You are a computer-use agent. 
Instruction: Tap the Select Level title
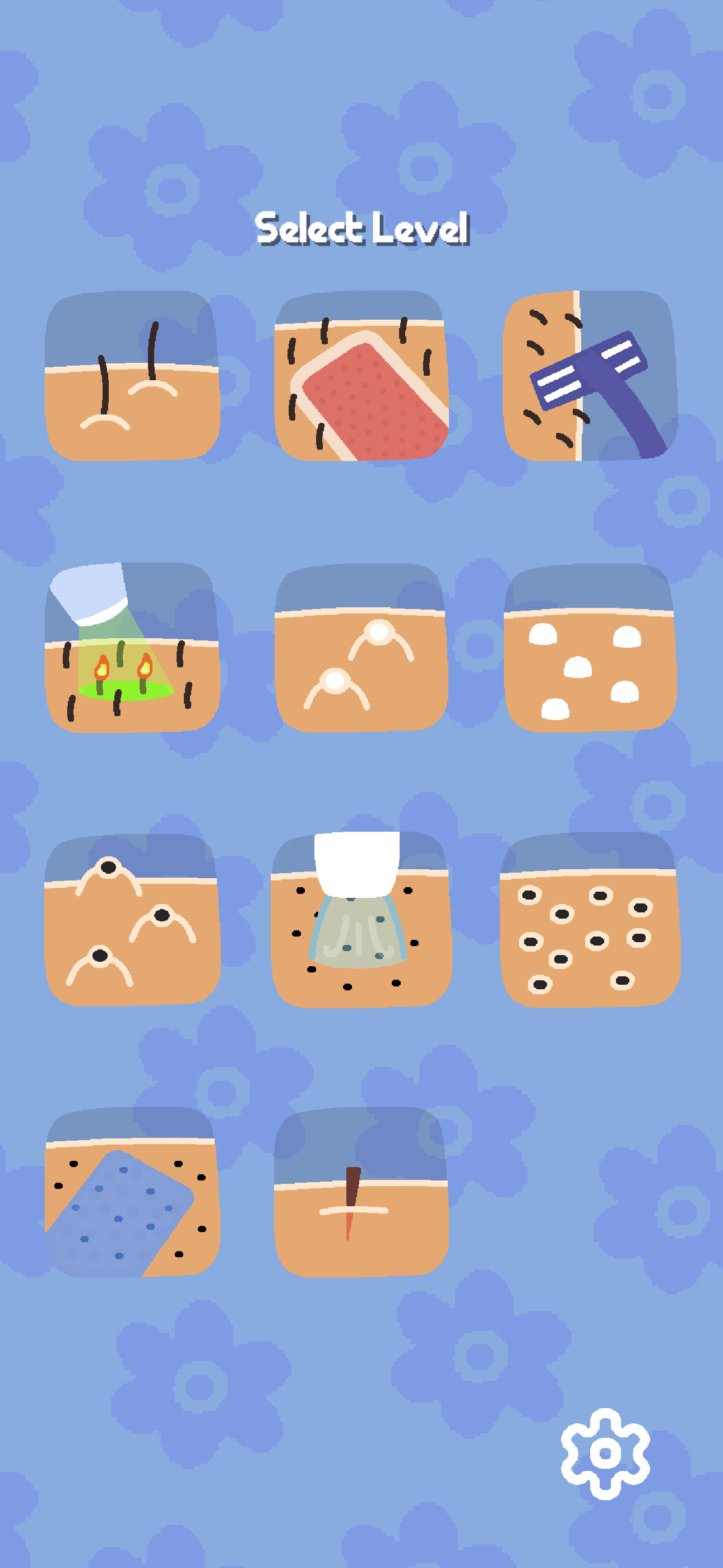coord(361,230)
